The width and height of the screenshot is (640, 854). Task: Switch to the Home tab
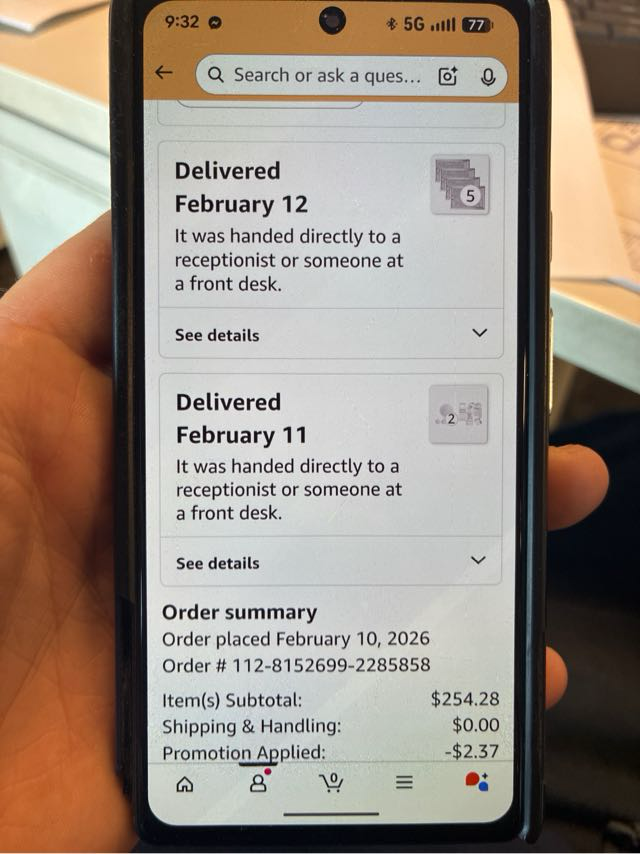coord(185,783)
